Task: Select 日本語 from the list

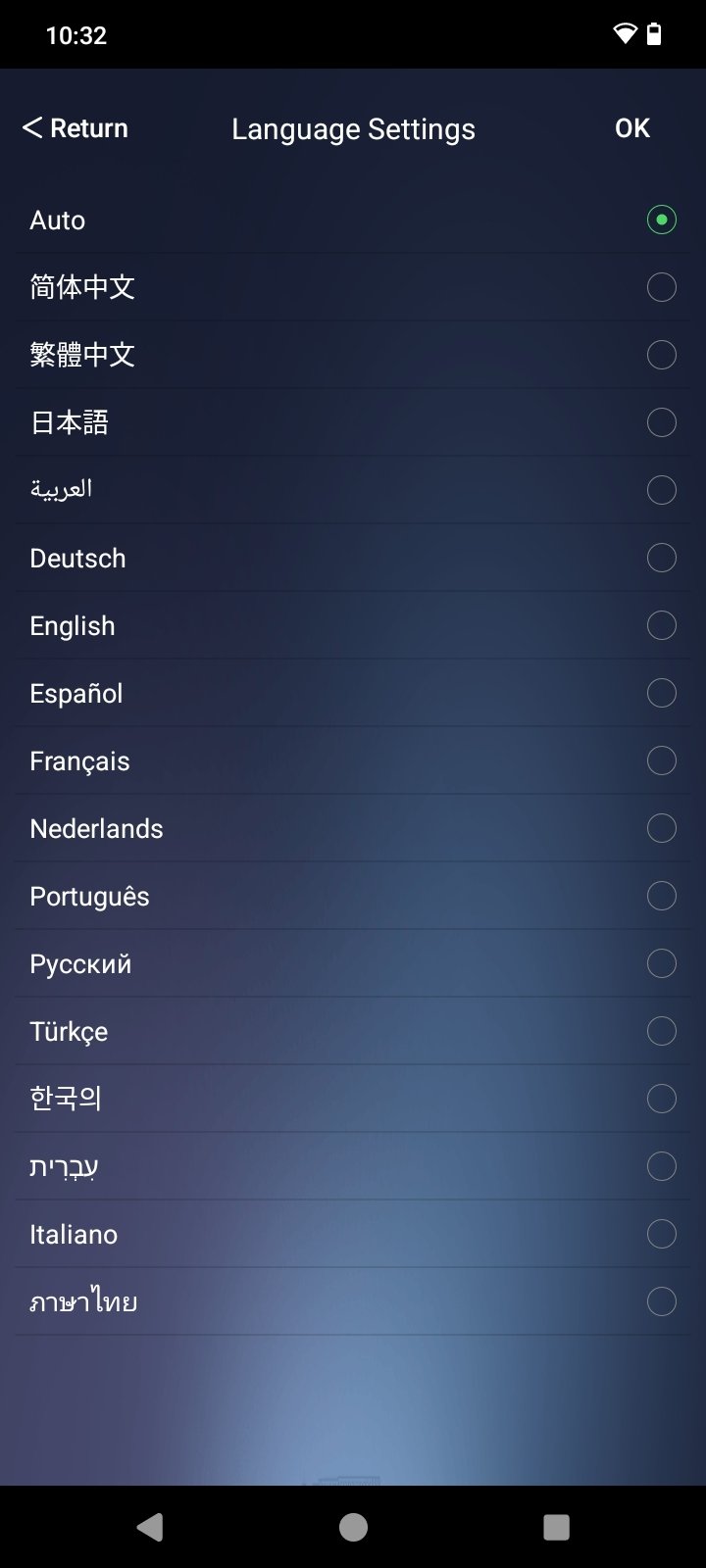Action: pyautogui.click(x=661, y=422)
